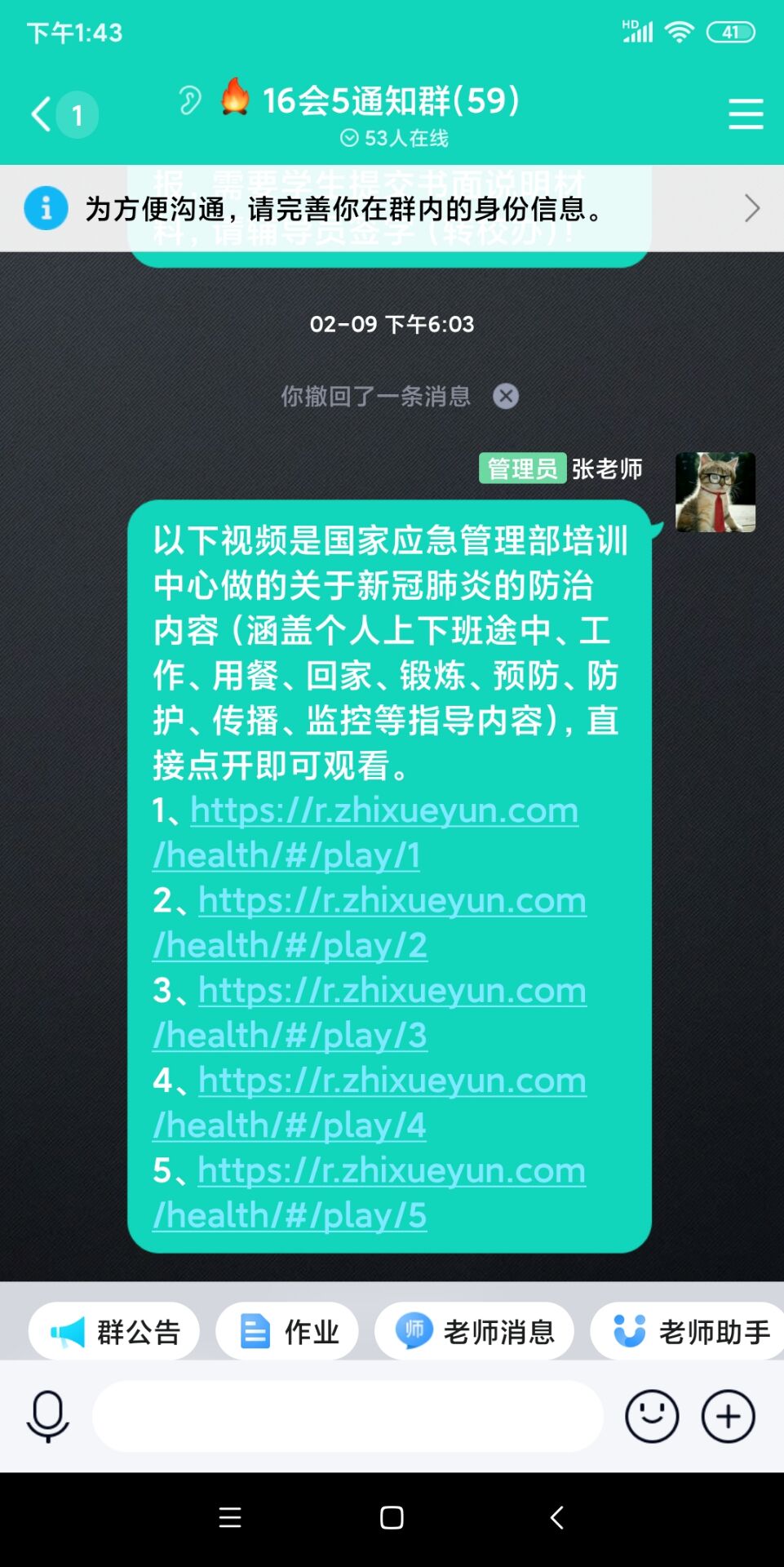
Task: View 张老师's avatar profile
Action: 715,492
